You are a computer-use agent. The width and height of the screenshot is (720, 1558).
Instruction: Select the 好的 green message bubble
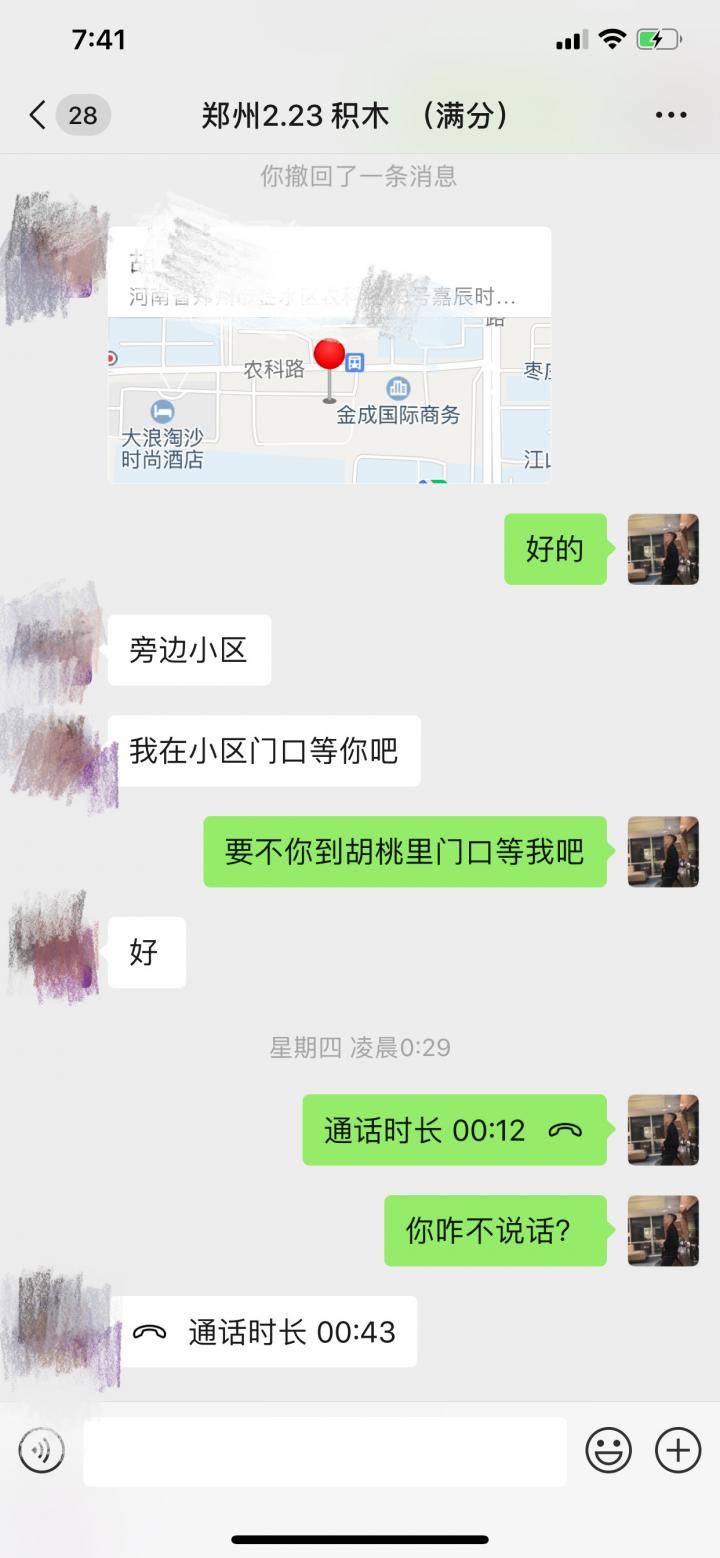(557, 548)
